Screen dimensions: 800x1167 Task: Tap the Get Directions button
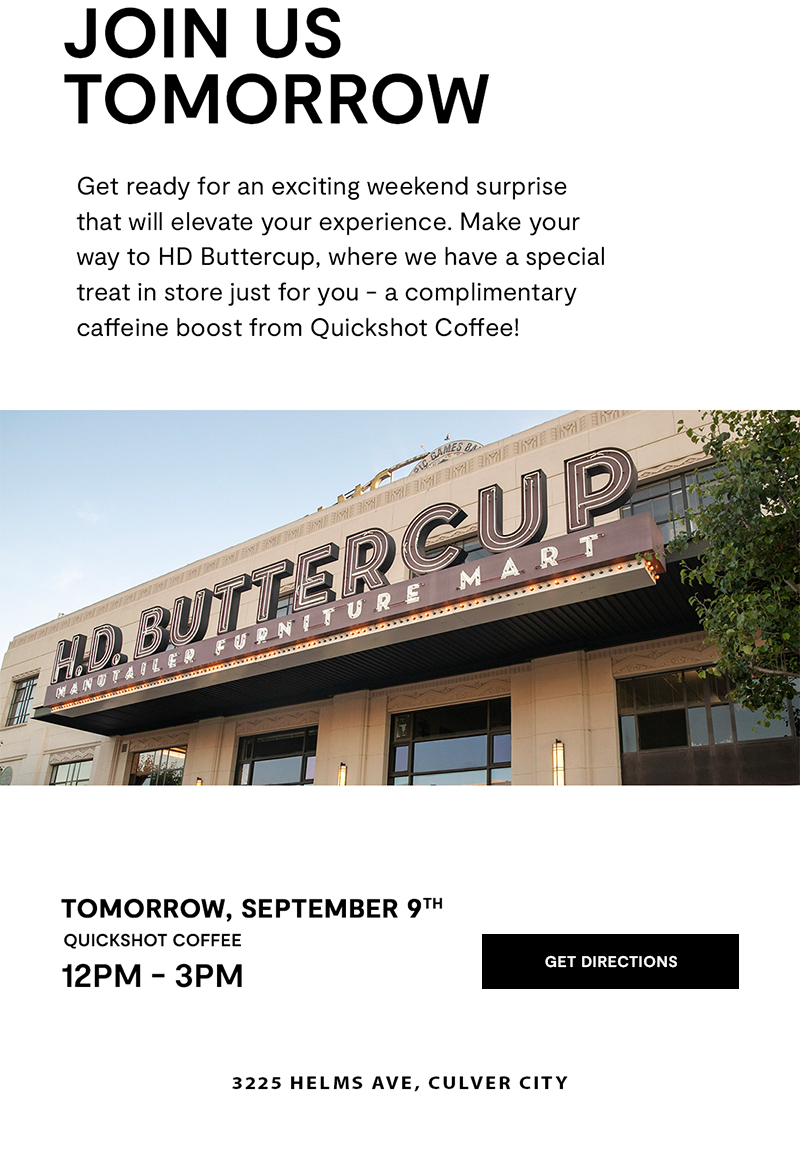[610, 961]
